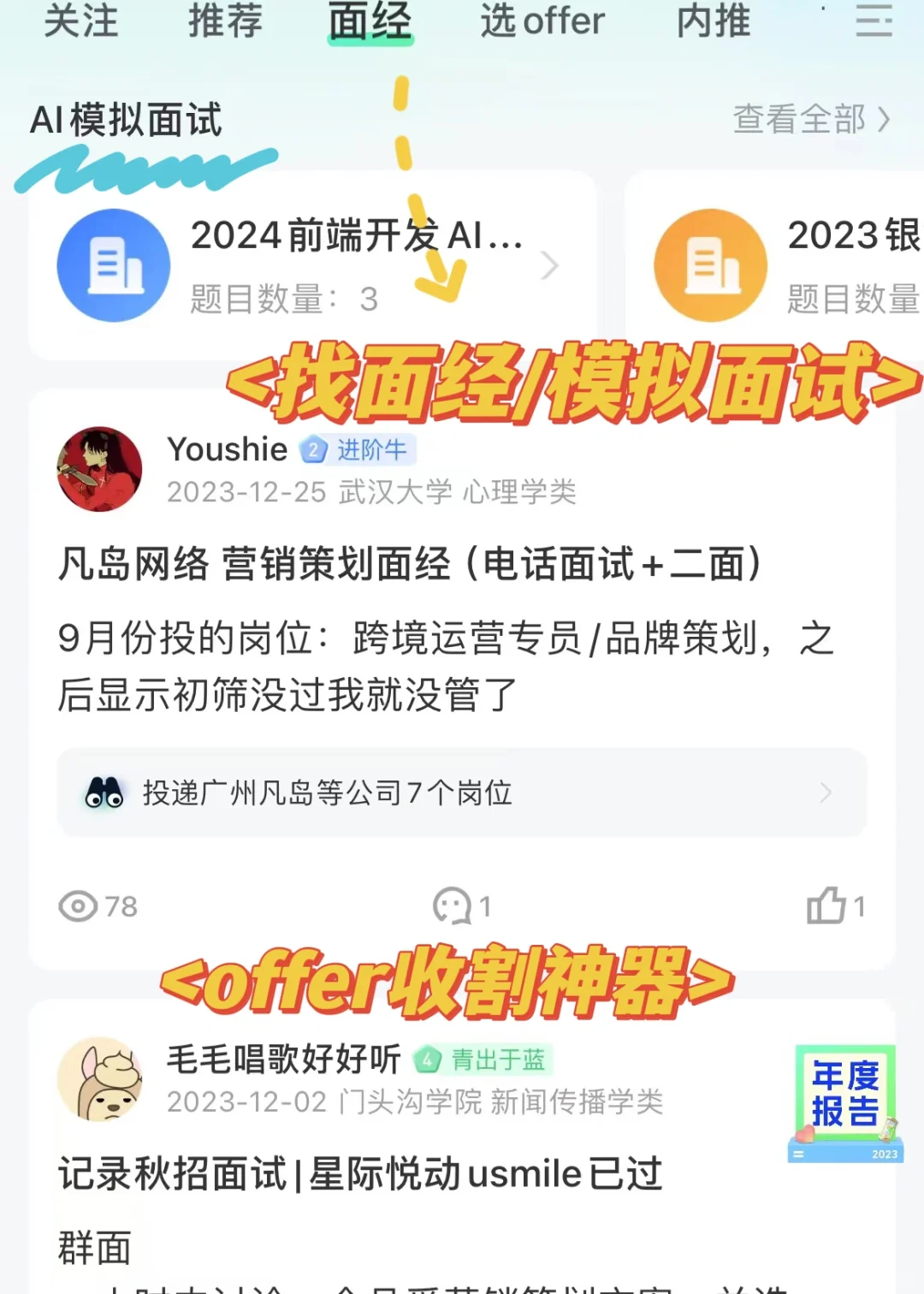924x1294 pixels.
Task: Open the 选offer tab
Action: 542,21
